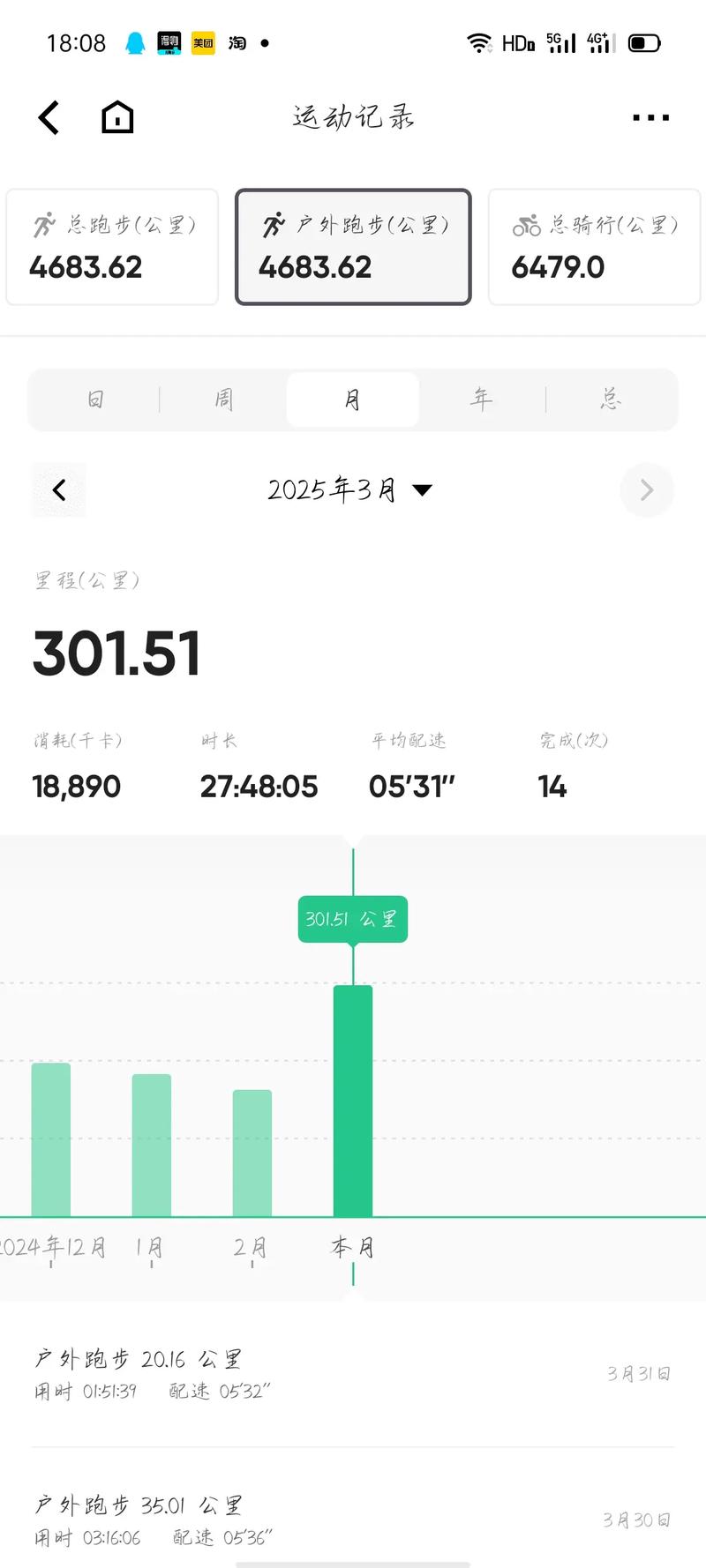Select the 总跑步(公里) card
The width and height of the screenshot is (706, 1568).
112,247
